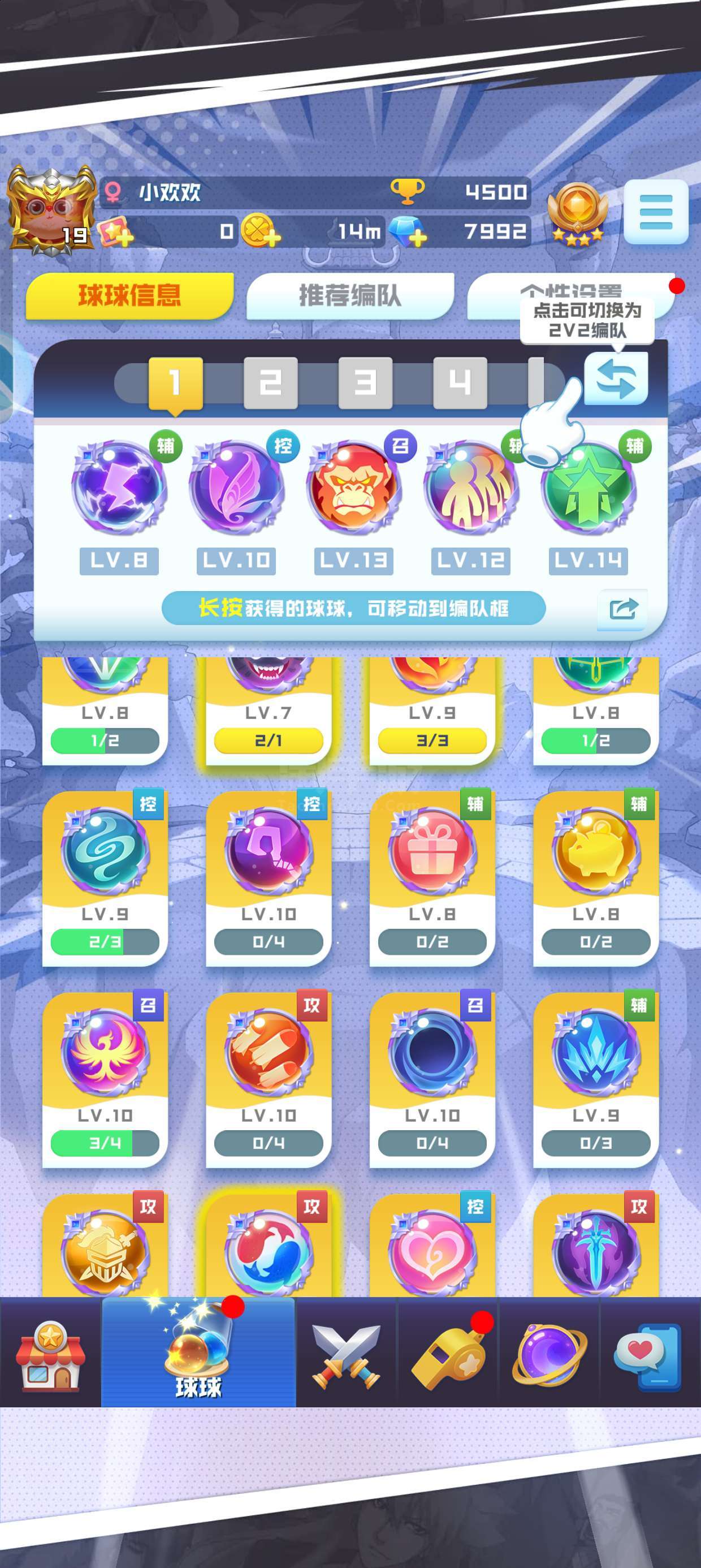Select team slot number 4

point(460,383)
